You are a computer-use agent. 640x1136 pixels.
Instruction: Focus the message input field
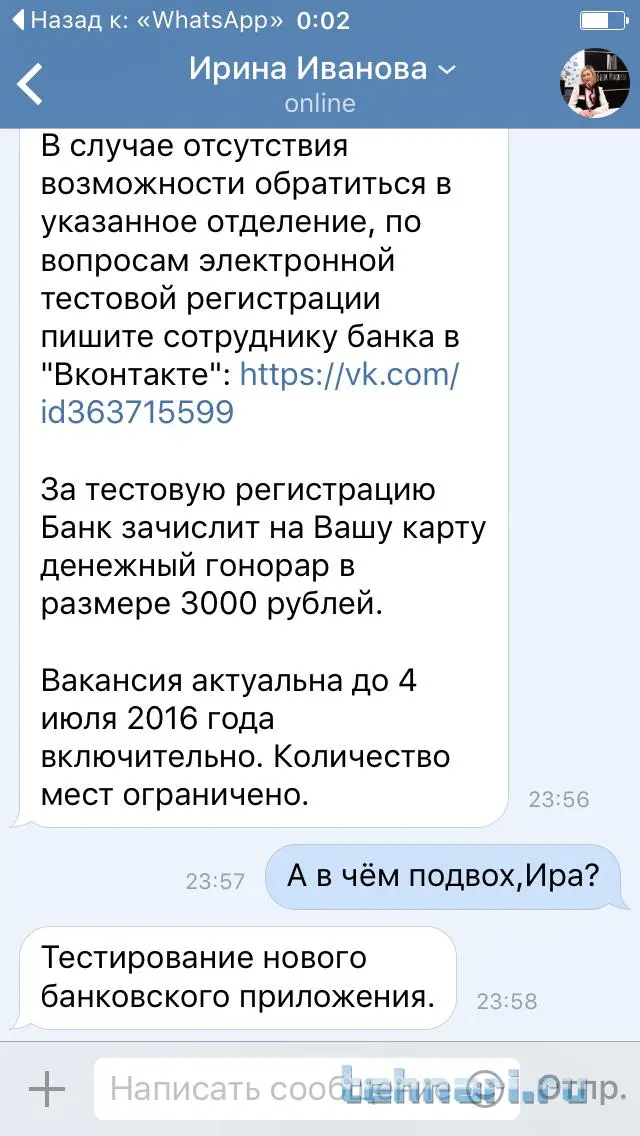pos(300,1088)
